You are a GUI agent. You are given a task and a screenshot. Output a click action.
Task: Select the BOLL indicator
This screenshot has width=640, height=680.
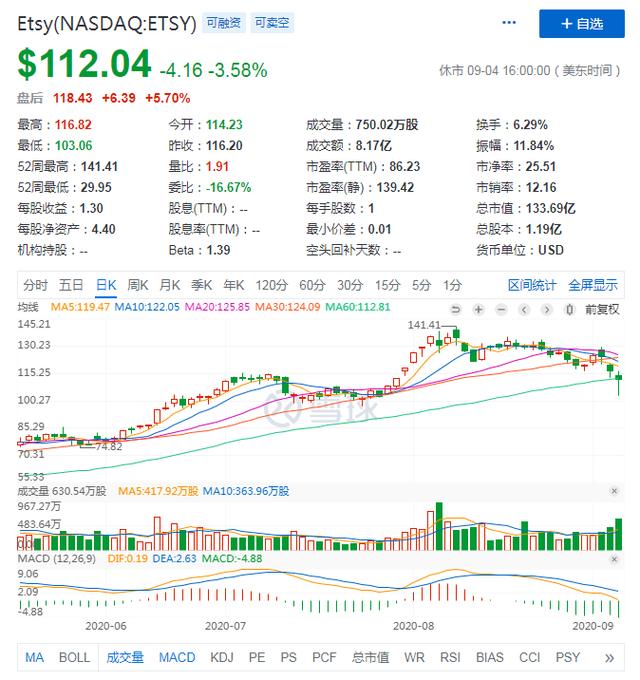74,657
